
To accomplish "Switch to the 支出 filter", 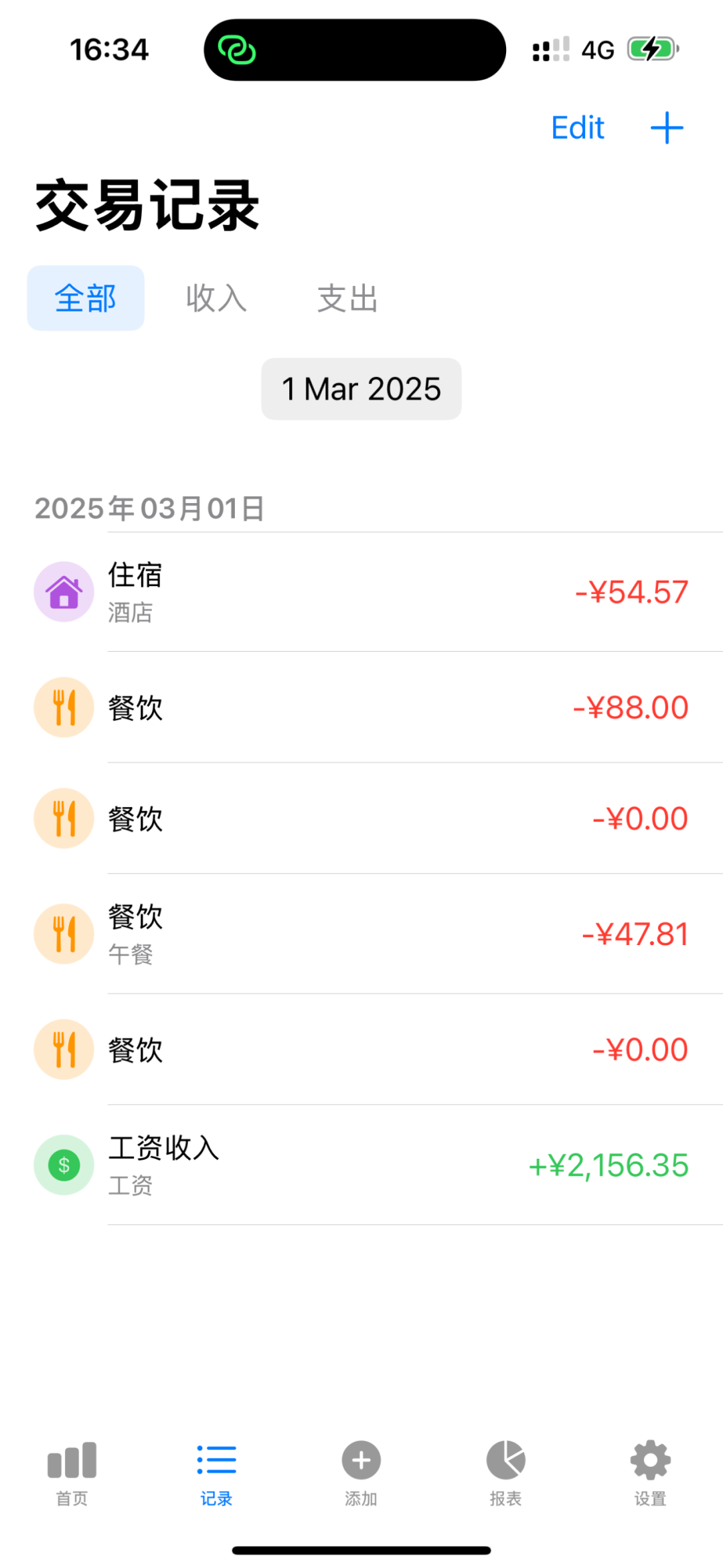I will coord(347,298).
